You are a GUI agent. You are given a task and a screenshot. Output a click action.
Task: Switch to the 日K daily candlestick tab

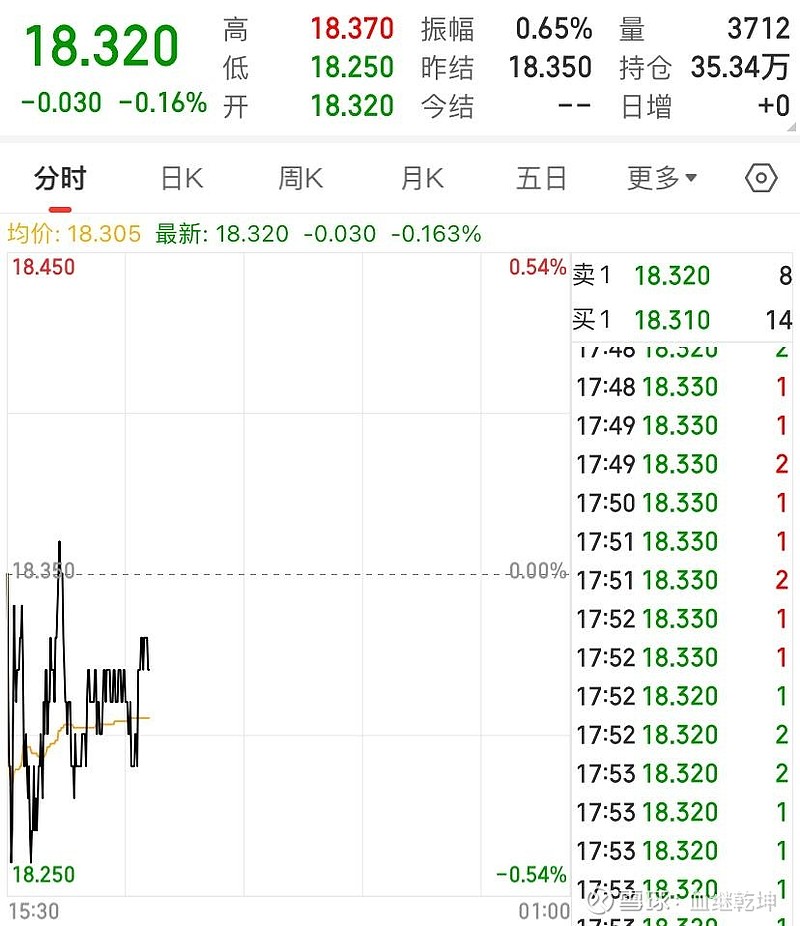pos(183,177)
